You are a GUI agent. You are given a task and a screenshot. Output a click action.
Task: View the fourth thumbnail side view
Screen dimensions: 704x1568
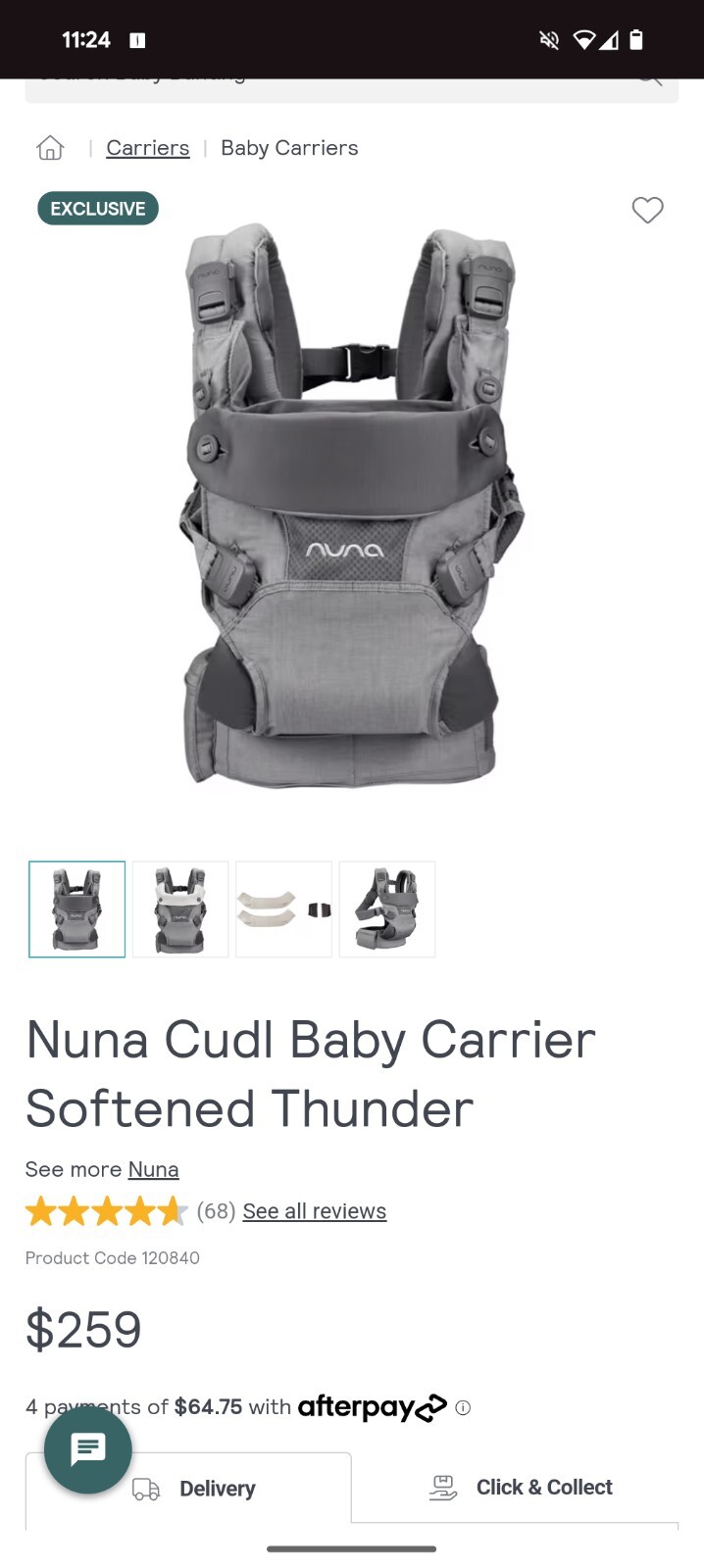(387, 909)
